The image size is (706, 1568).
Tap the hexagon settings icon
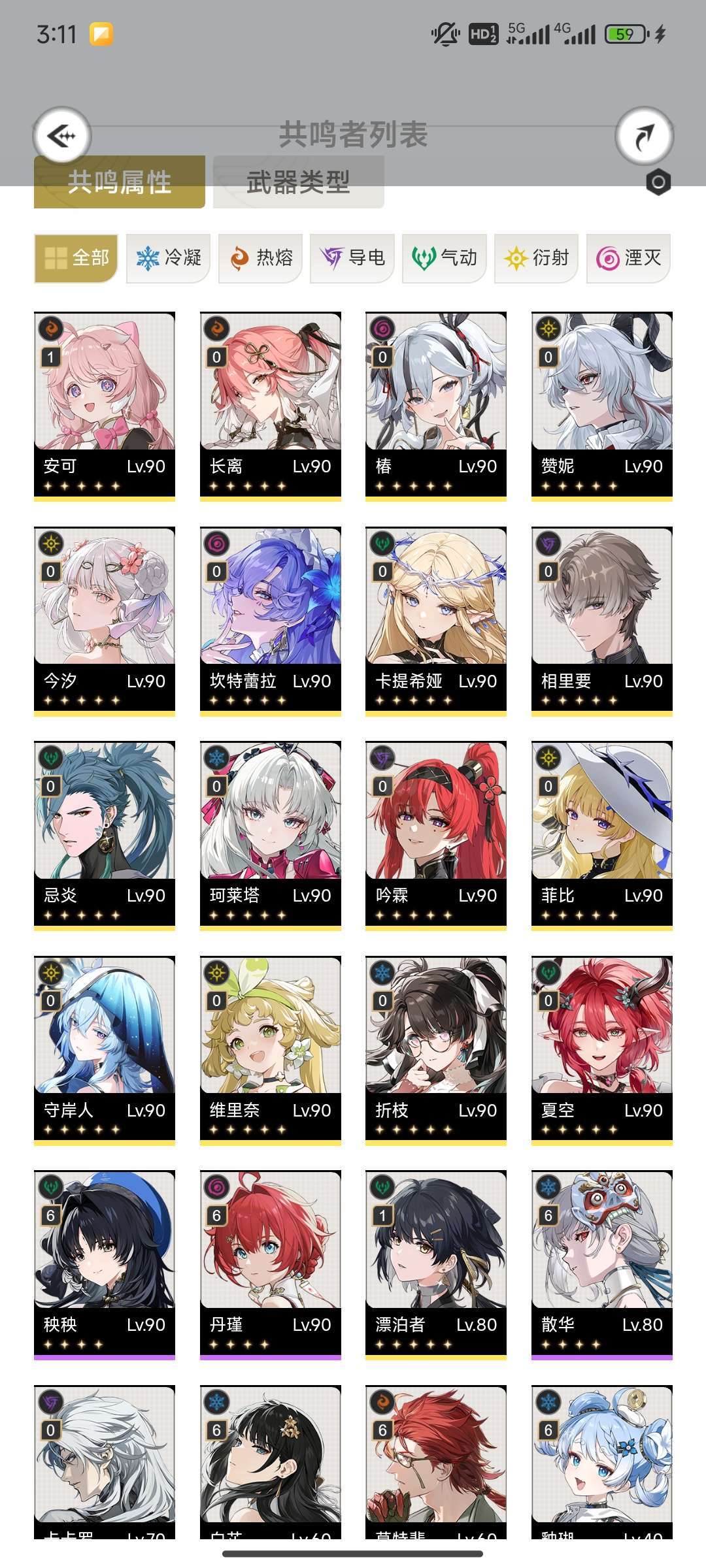[x=658, y=182]
